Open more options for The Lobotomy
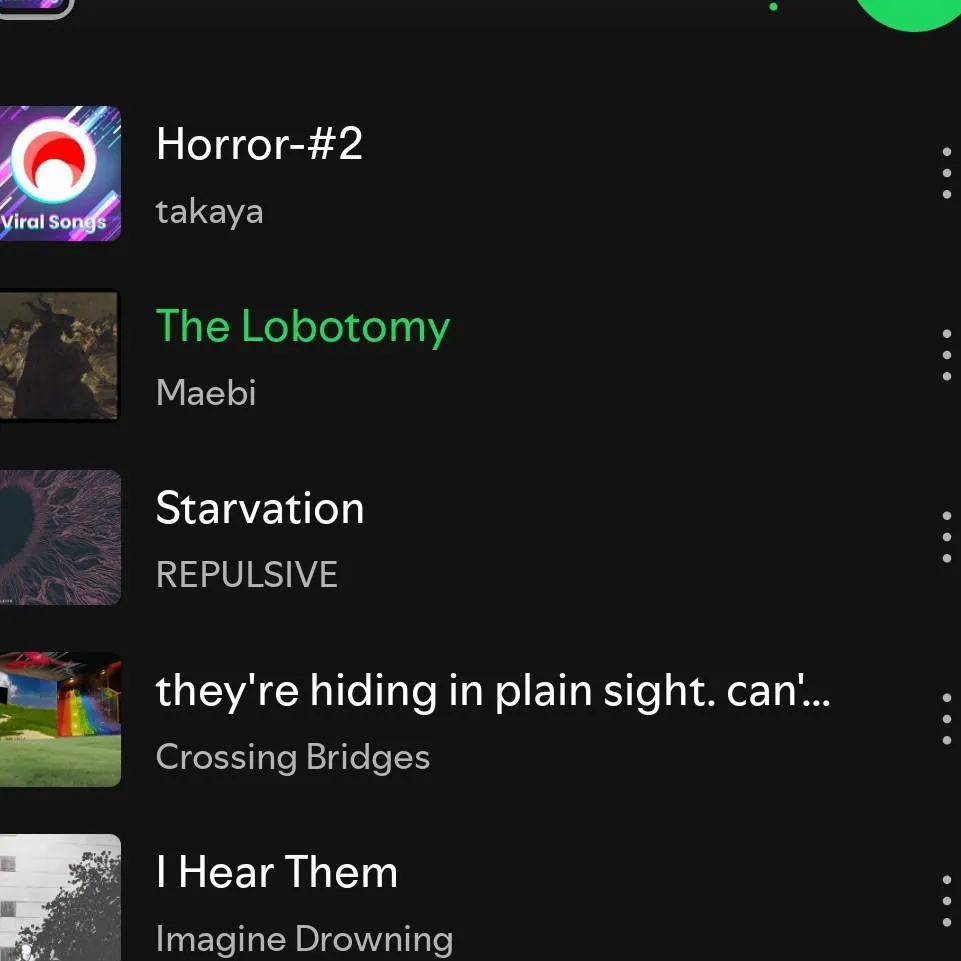This screenshot has height=961, width=961. pyautogui.click(x=946, y=355)
